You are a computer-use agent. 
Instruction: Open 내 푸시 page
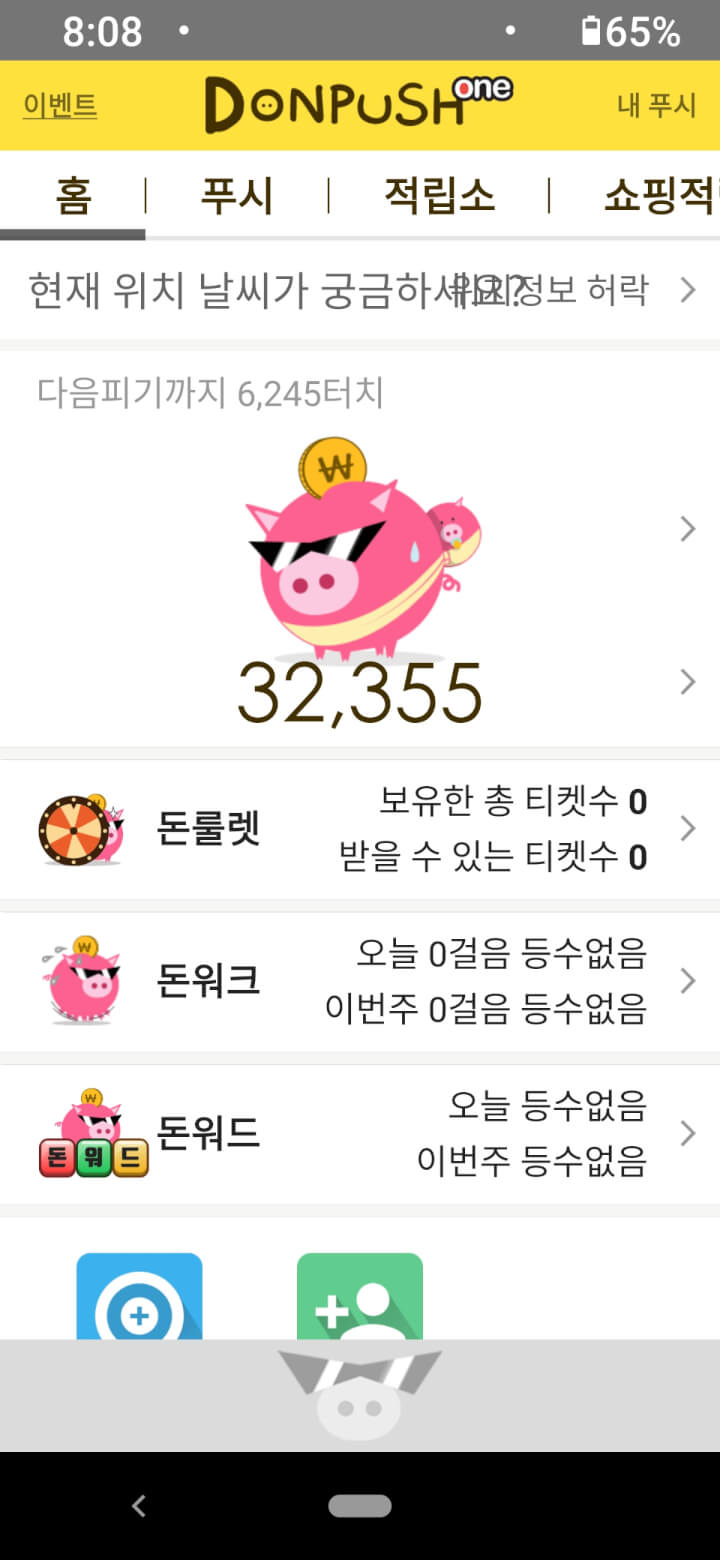tap(656, 106)
